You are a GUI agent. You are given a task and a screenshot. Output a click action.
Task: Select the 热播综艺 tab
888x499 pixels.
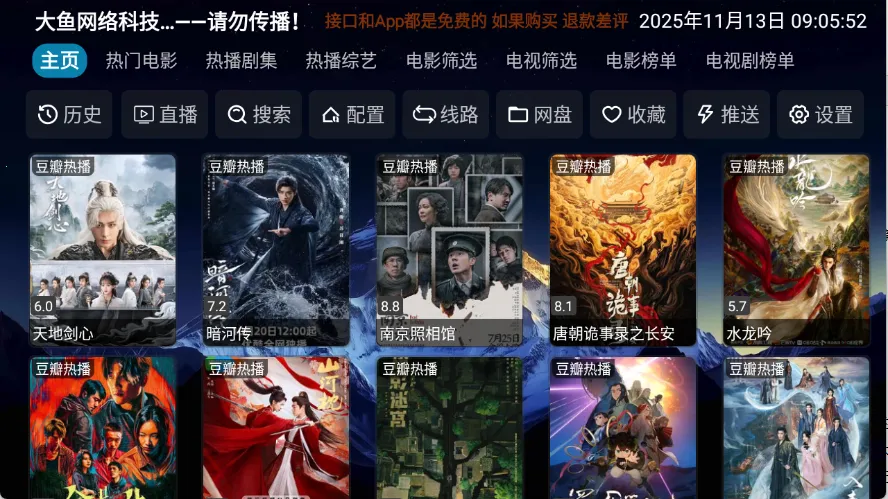click(341, 61)
